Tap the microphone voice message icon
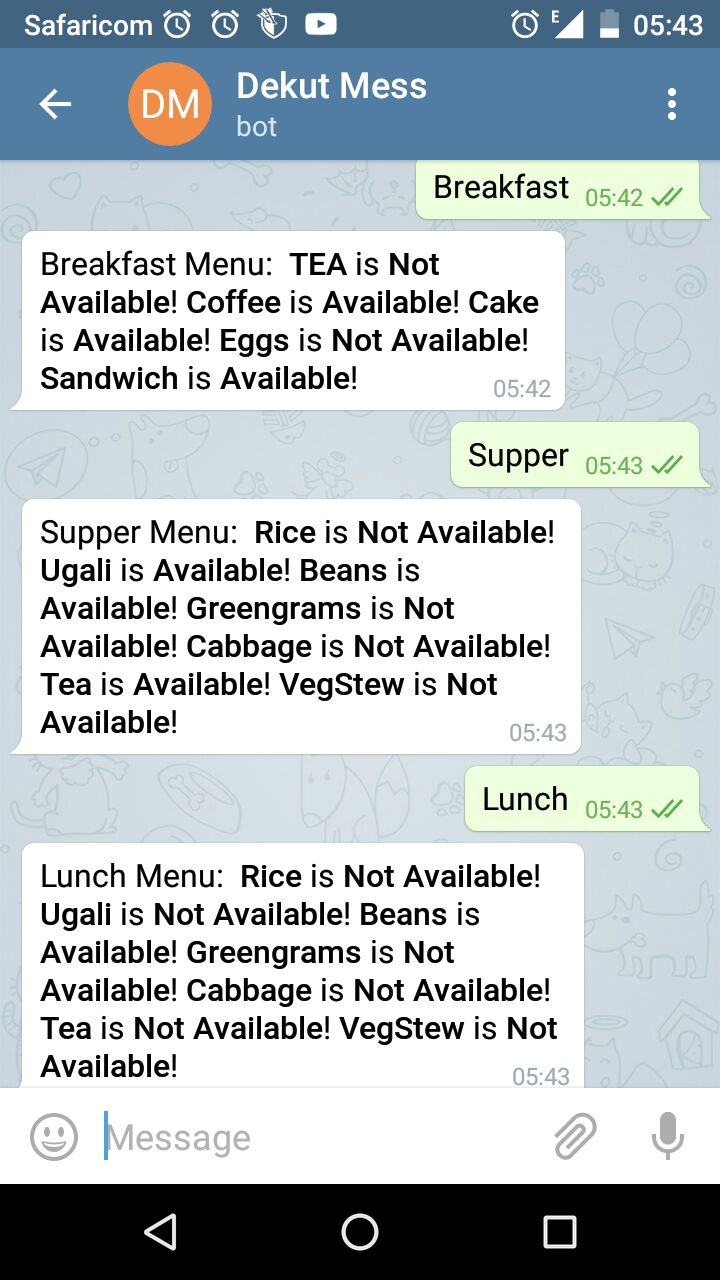The height and width of the screenshot is (1280, 720). point(667,1137)
